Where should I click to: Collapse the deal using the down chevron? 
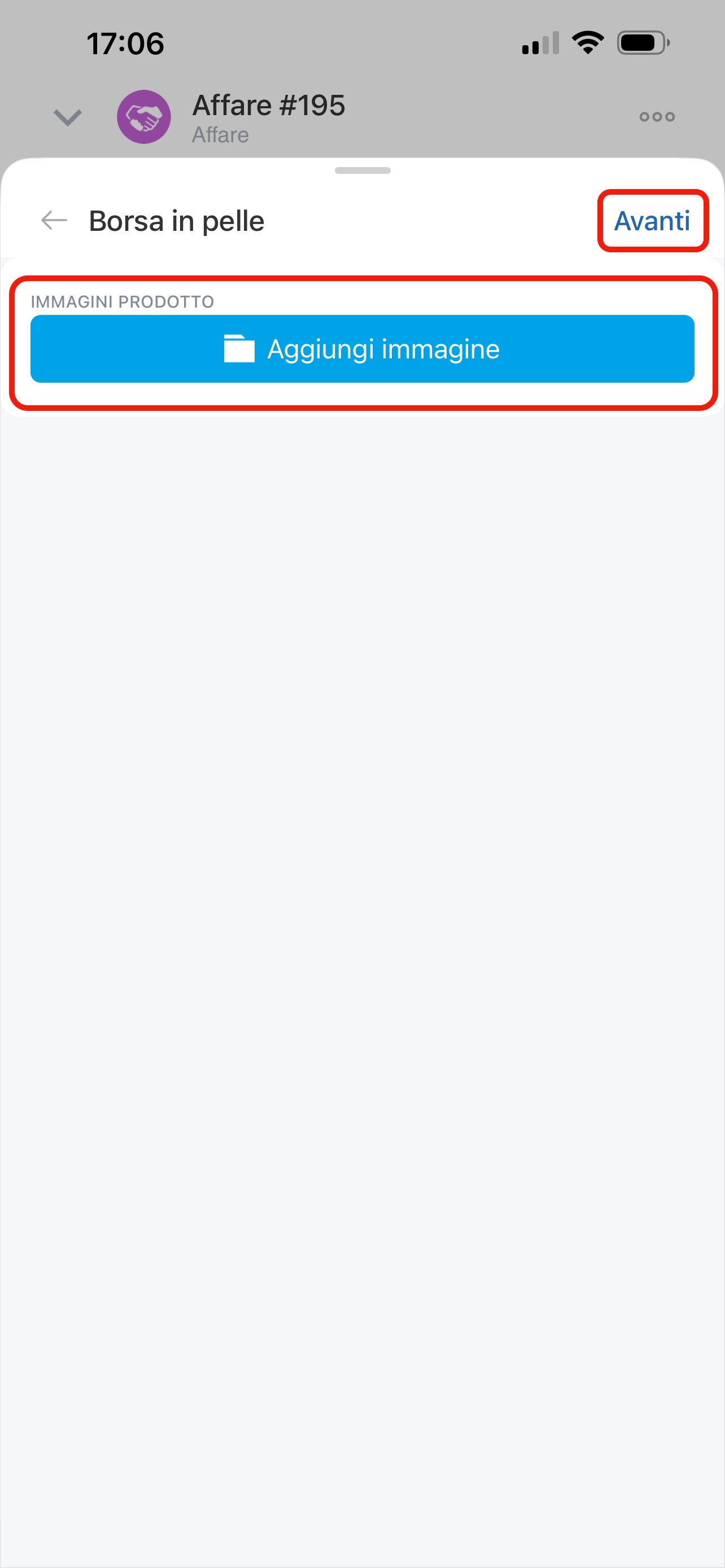68,117
